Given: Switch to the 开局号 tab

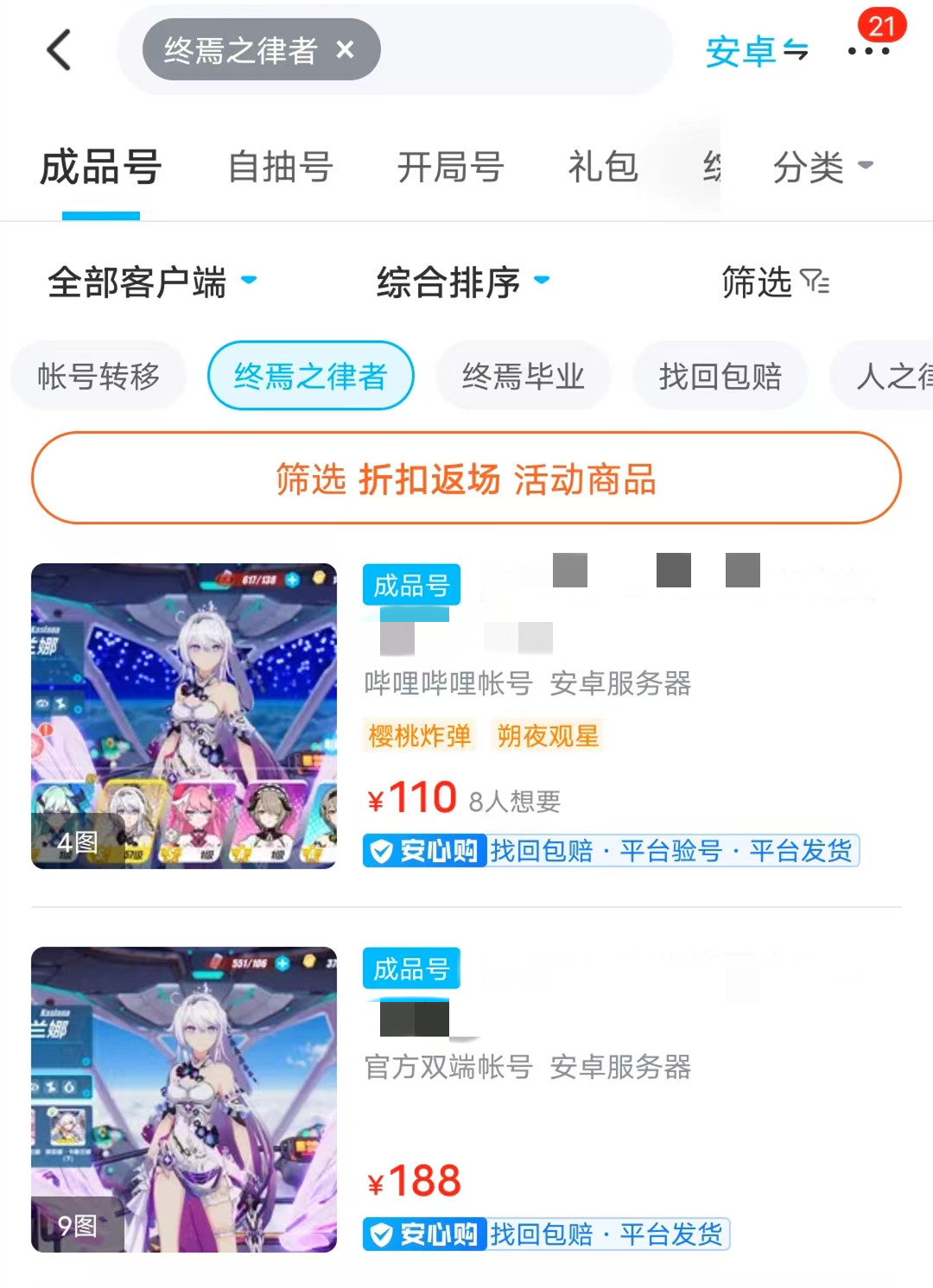Looking at the screenshot, I should [x=450, y=167].
